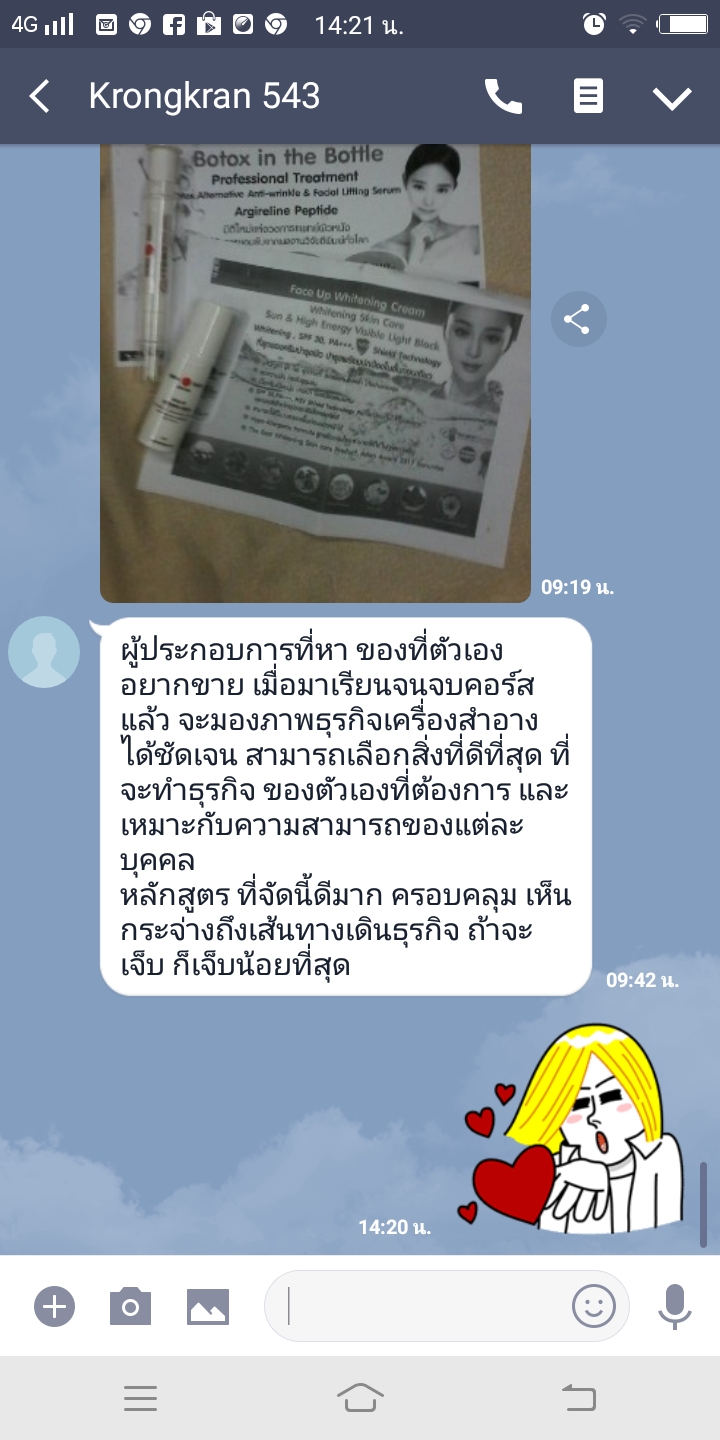
Task: Pick an image from the gallery
Action: pos(208,1306)
